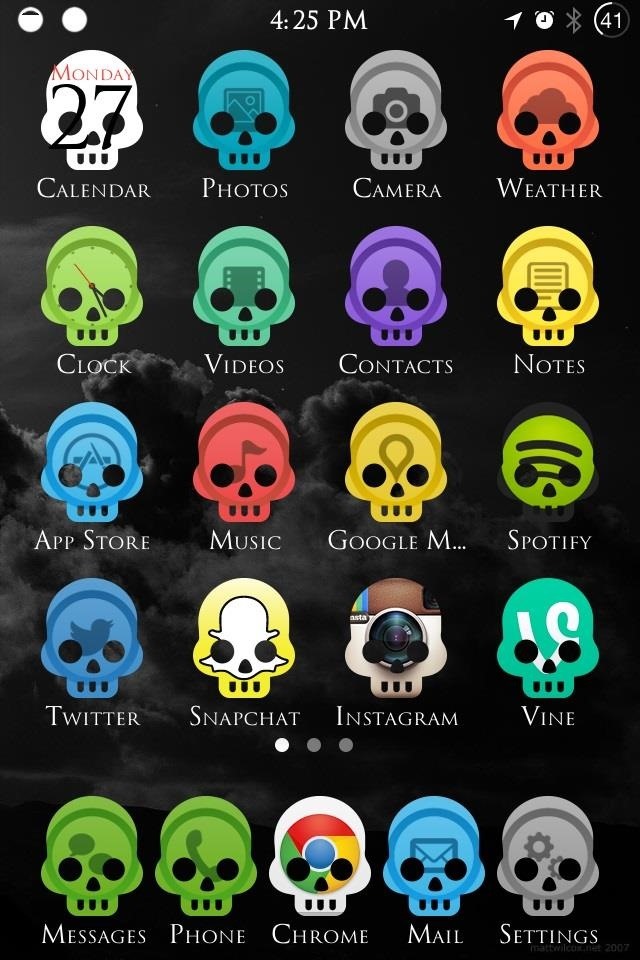Launch Spotify
The height and width of the screenshot is (960, 640).
point(548,464)
